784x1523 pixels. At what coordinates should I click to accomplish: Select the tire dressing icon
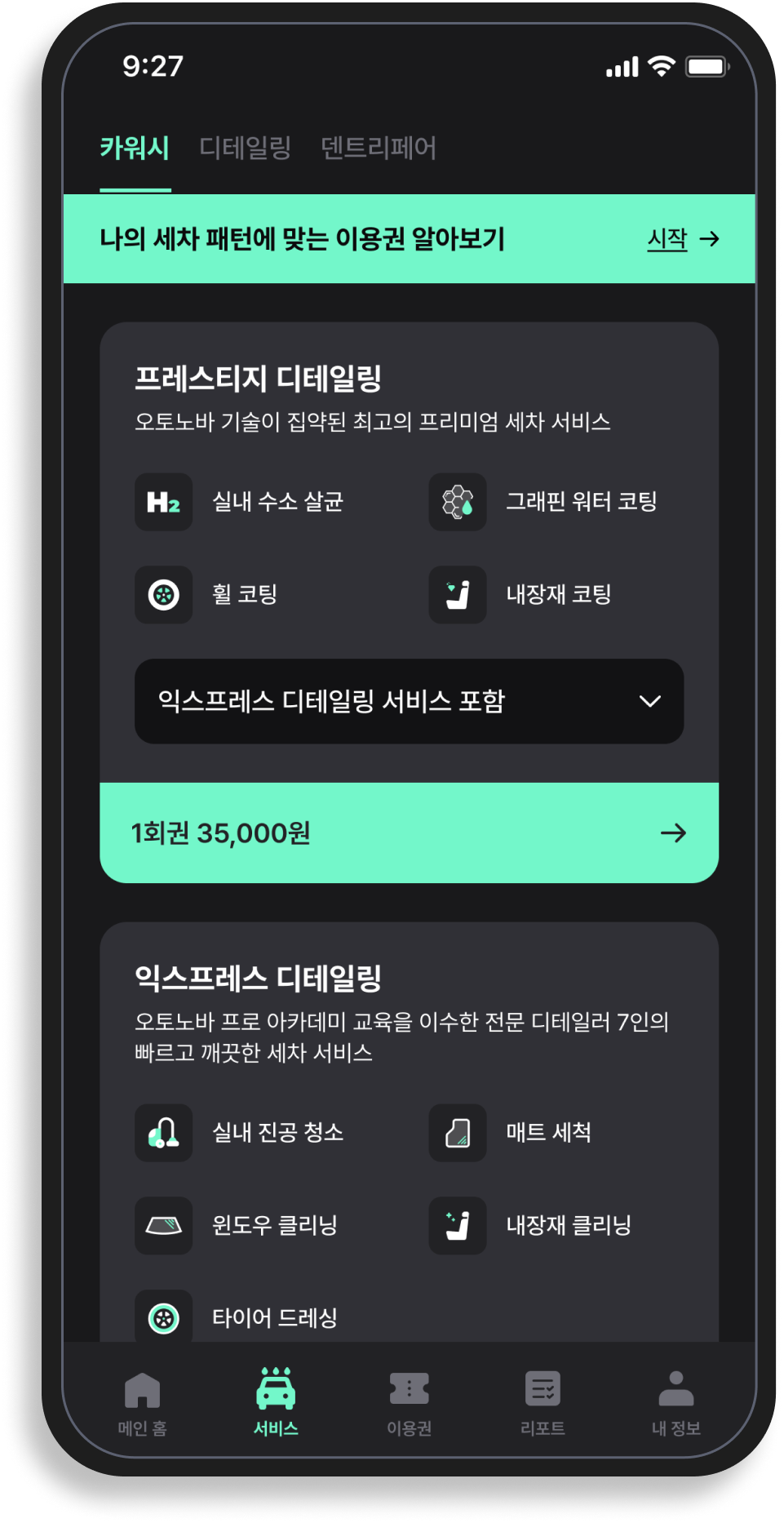[x=163, y=1315]
